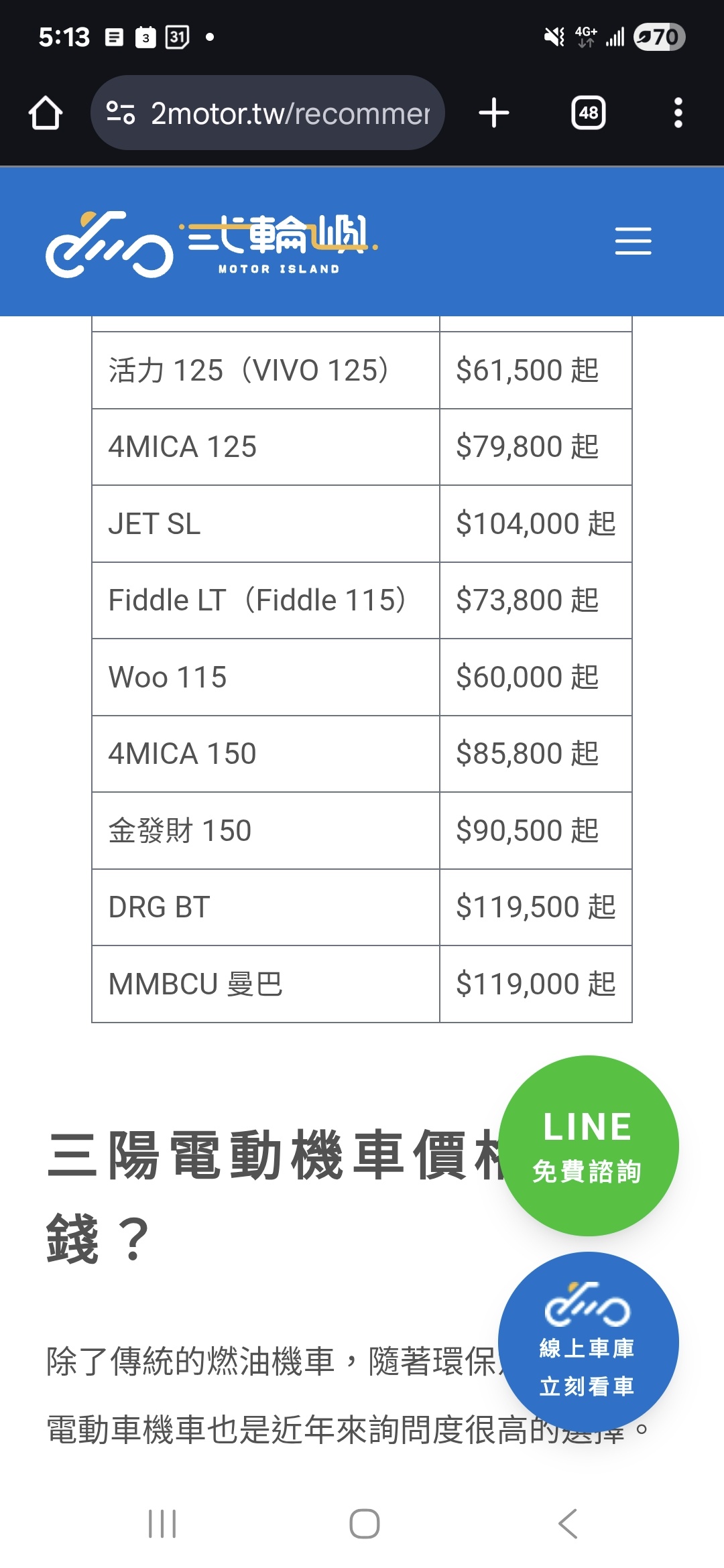
Task: Open the site hamburger menu
Action: click(633, 241)
